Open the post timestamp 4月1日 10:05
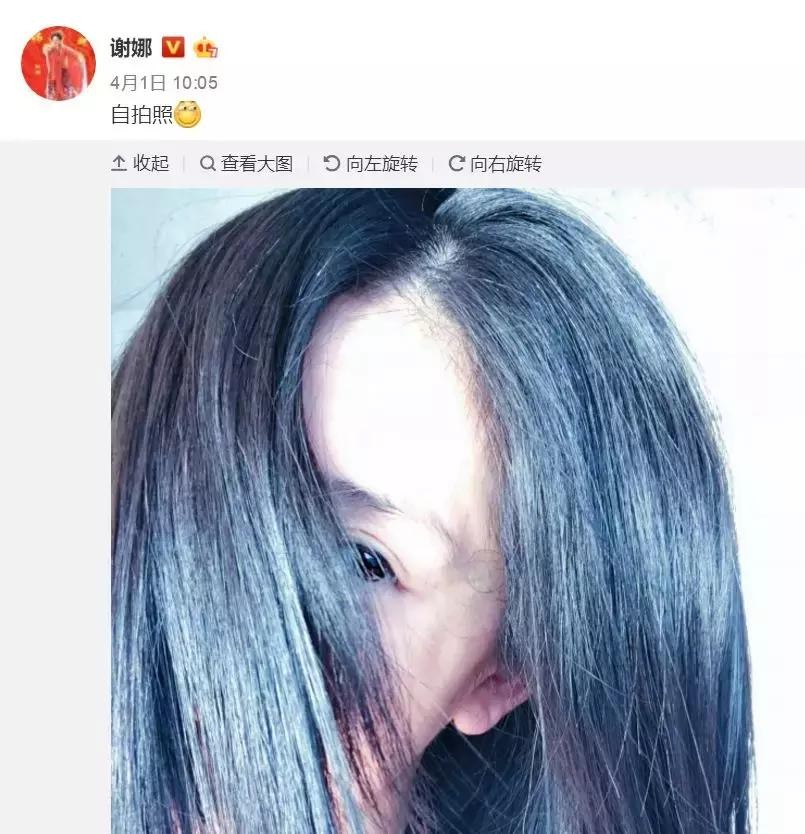This screenshot has width=805, height=834. 163,83
